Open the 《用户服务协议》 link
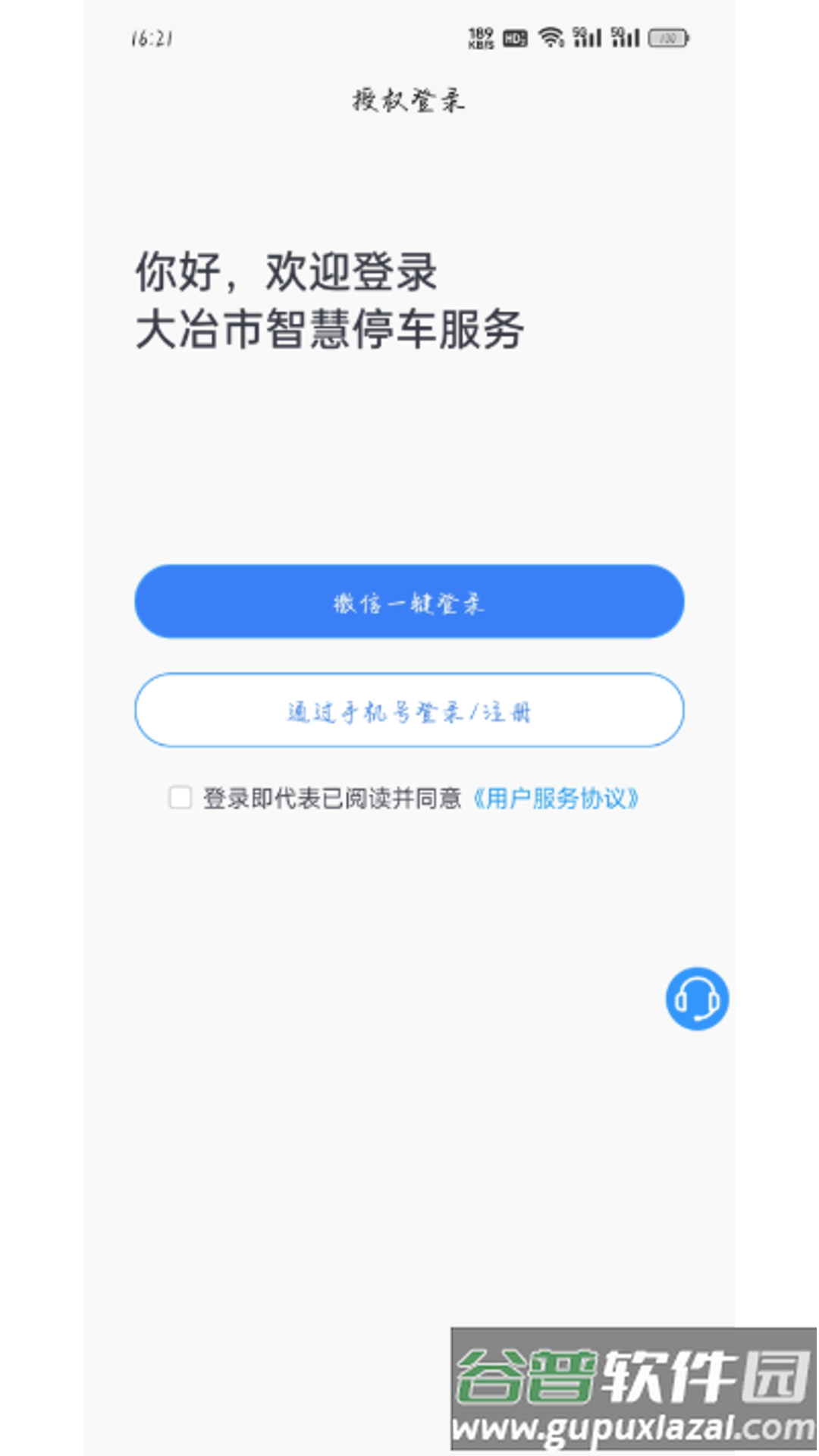 (556, 799)
